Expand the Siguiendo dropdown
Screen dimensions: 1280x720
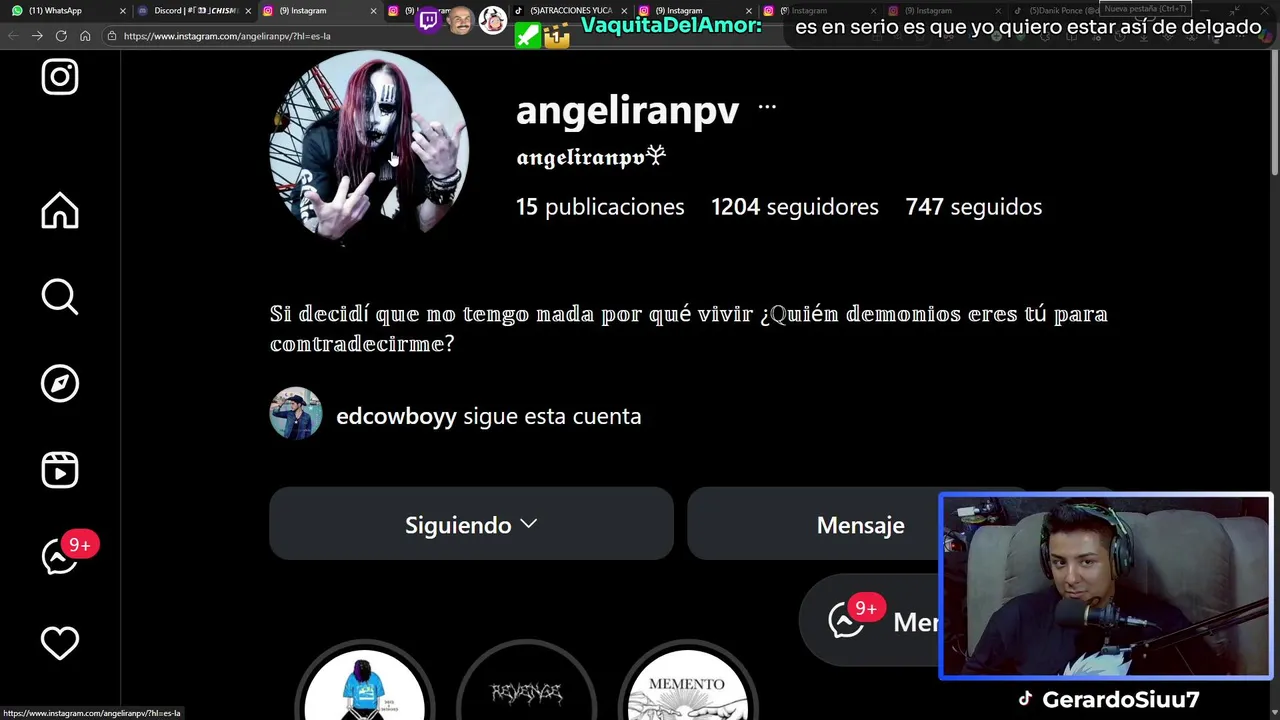click(471, 524)
